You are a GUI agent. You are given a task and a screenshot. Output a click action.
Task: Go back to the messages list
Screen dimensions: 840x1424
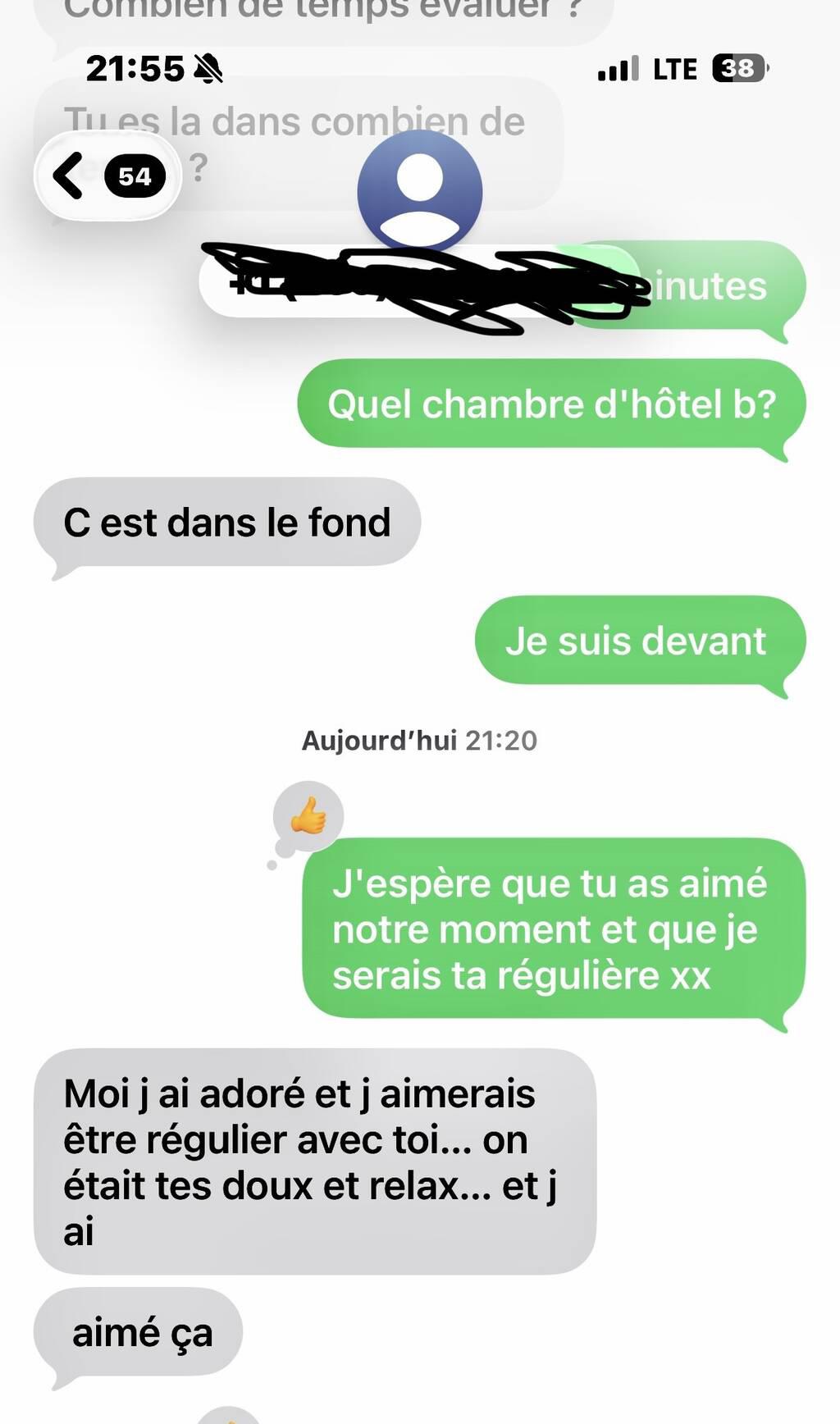[x=105, y=176]
